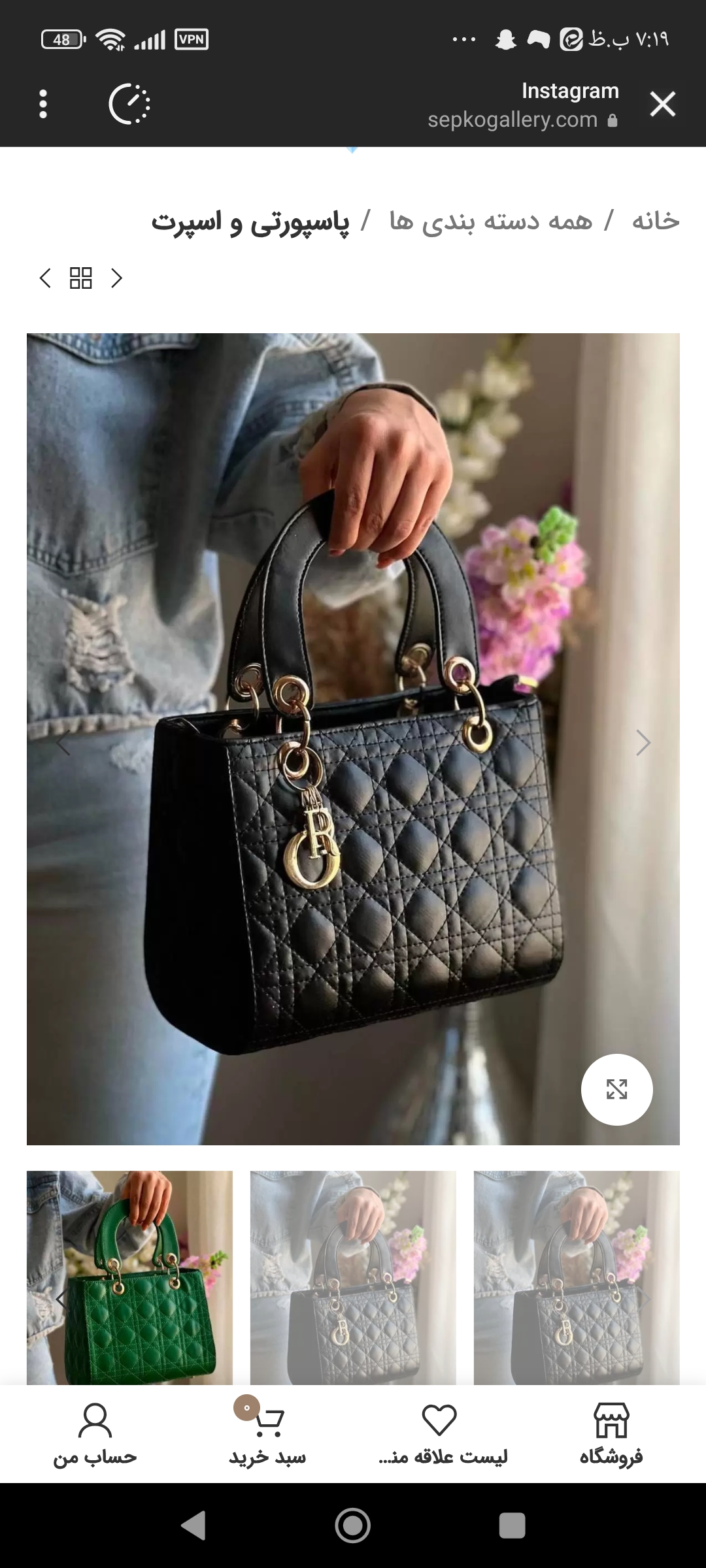Open the همه دسته بندی ها breadcrumb
Screen dimensions: 706x1568
(x=490, y=221)
